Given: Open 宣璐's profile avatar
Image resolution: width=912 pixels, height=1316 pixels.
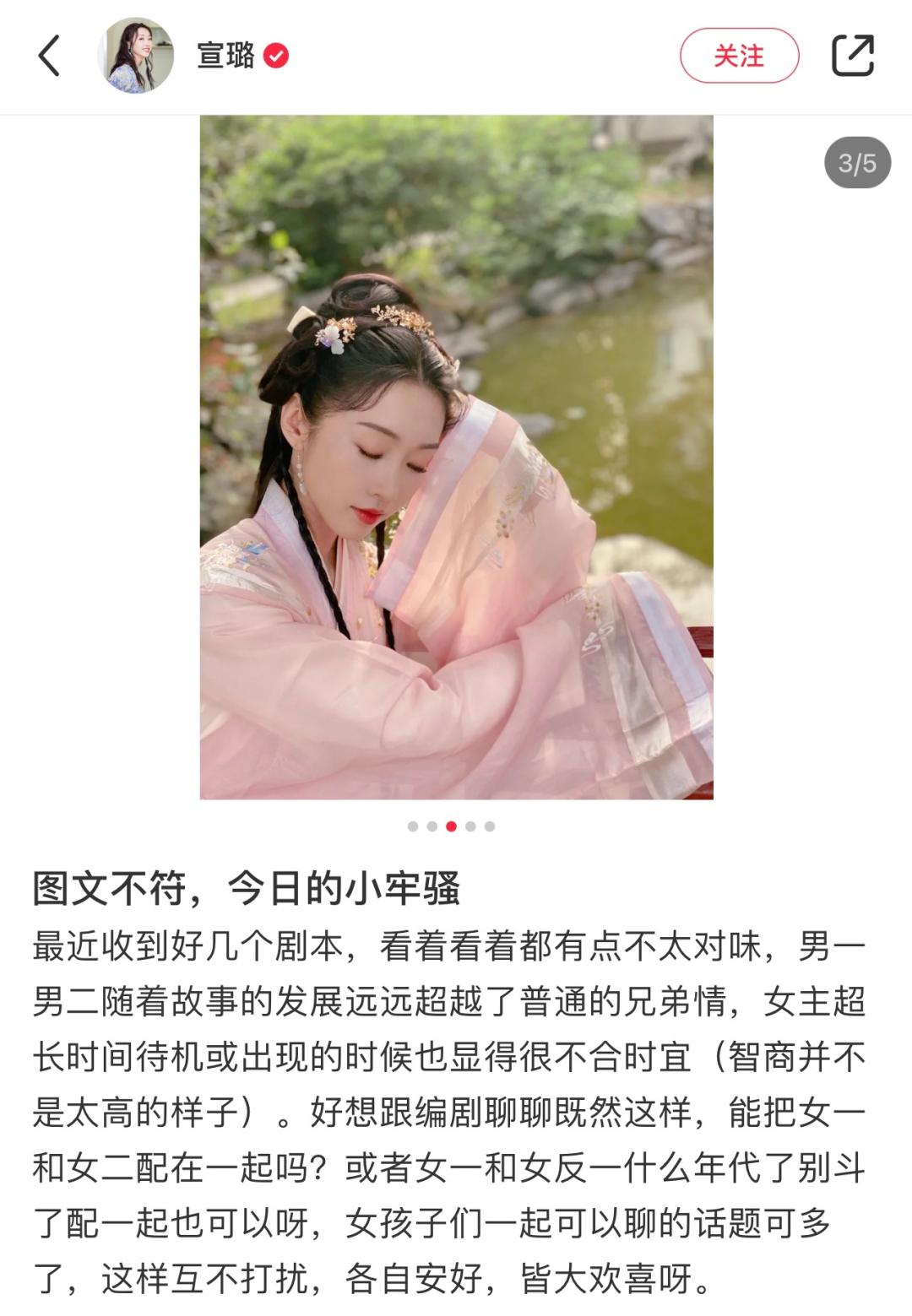Looking at the screenshot, I should 136,56.
